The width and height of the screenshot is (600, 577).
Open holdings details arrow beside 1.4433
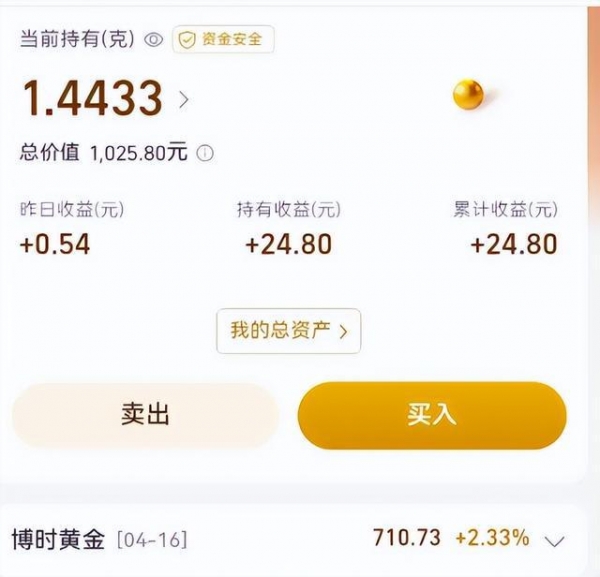(x=183, y=99)
